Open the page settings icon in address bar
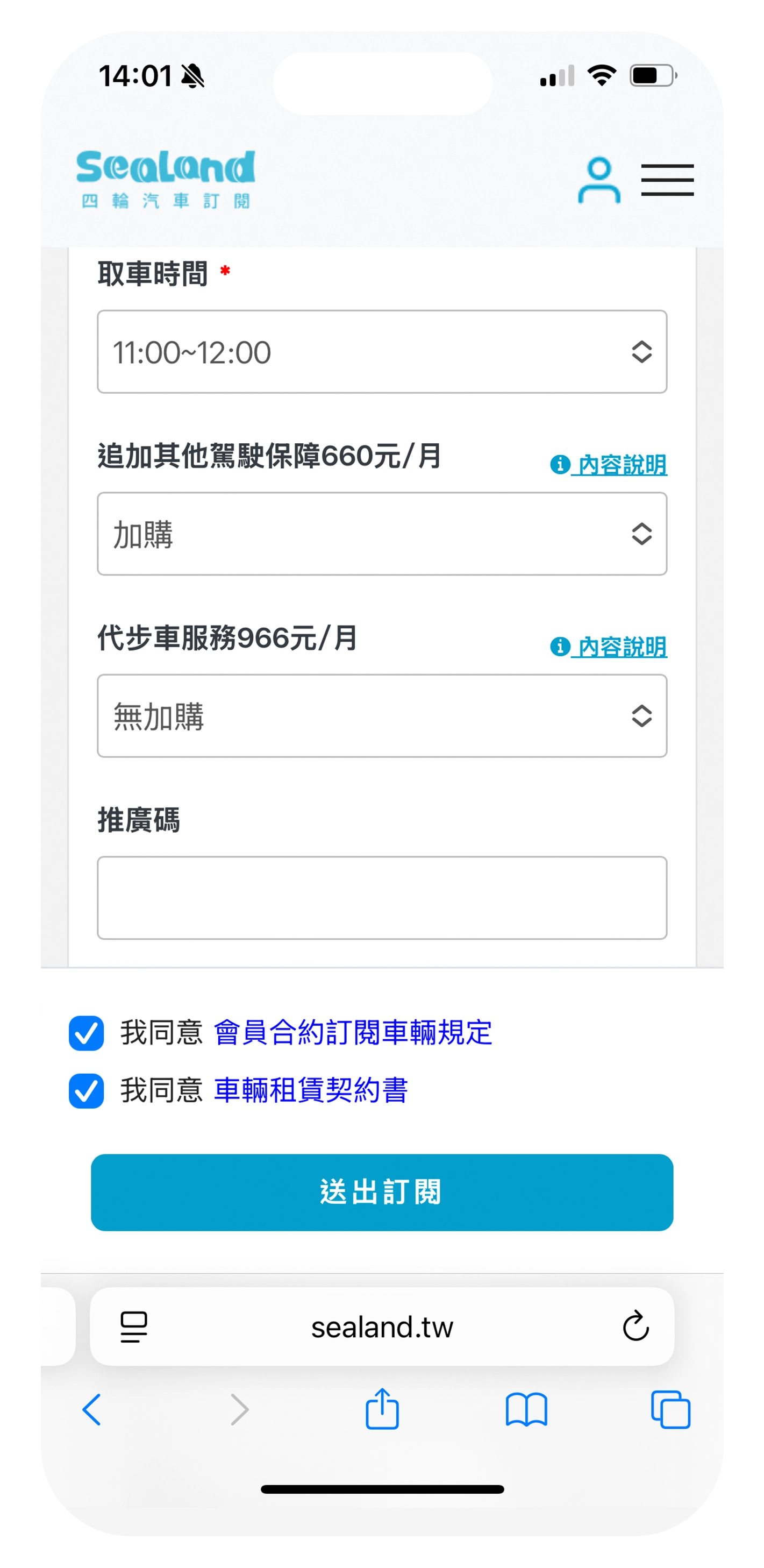Viewport: 764px width, 1568px height. point(134,1326)
